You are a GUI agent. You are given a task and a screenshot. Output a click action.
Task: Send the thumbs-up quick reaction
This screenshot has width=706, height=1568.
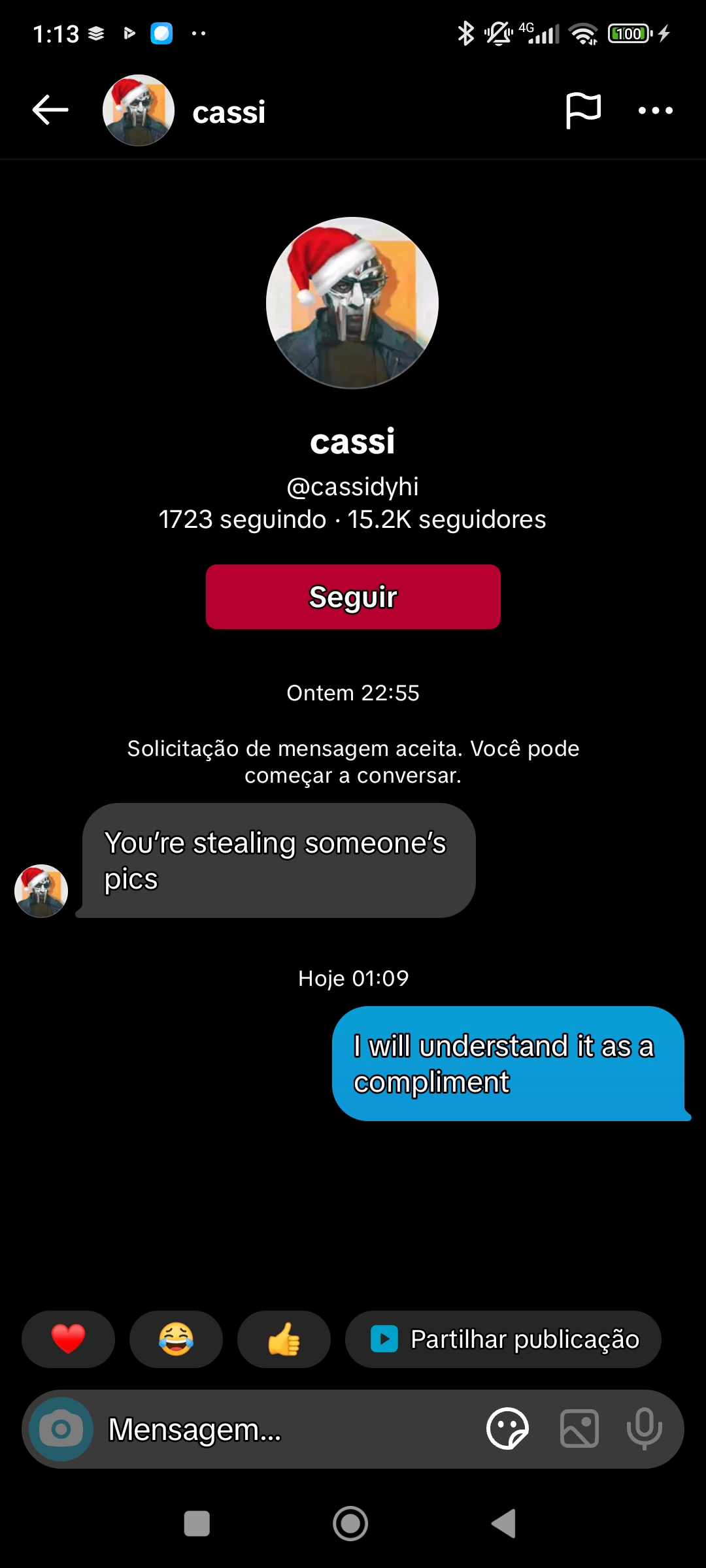click(x=284, y=1339)
